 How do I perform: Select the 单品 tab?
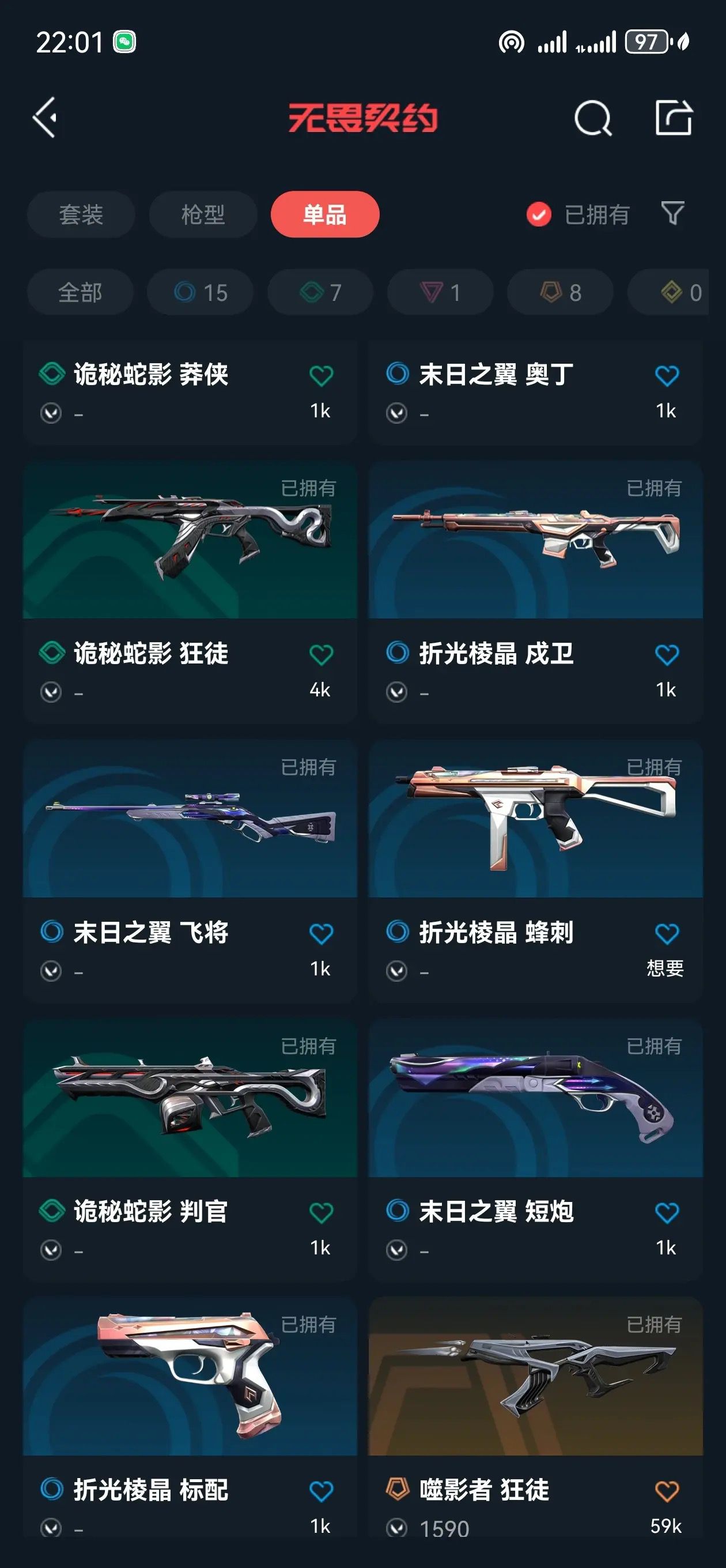(325, 214)
